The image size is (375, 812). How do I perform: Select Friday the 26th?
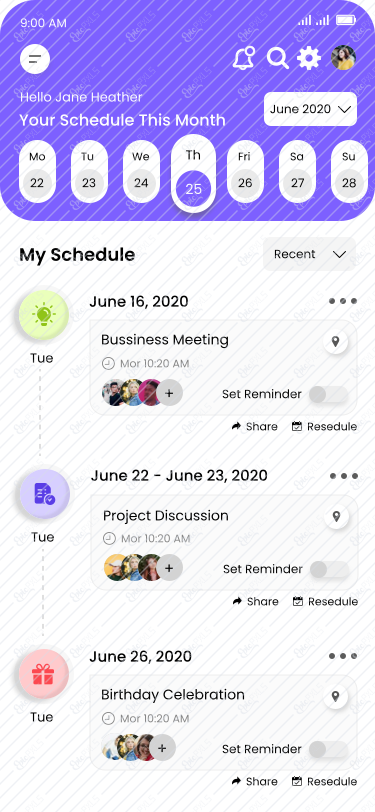tap(245, 171)
